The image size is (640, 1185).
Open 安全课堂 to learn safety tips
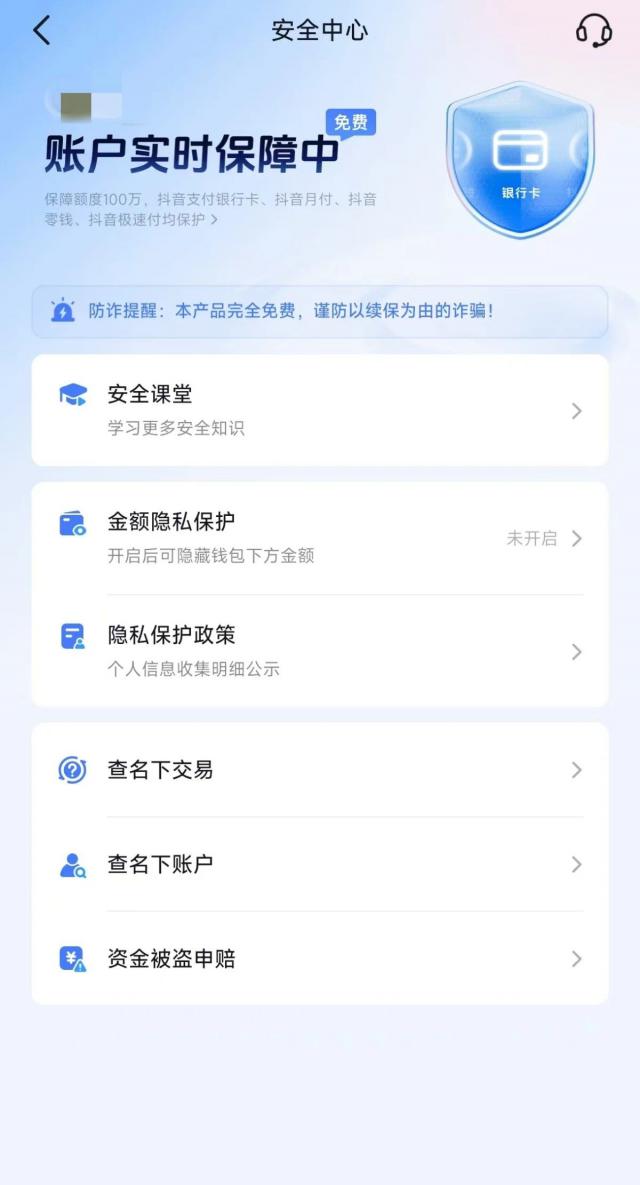point(320,410)
